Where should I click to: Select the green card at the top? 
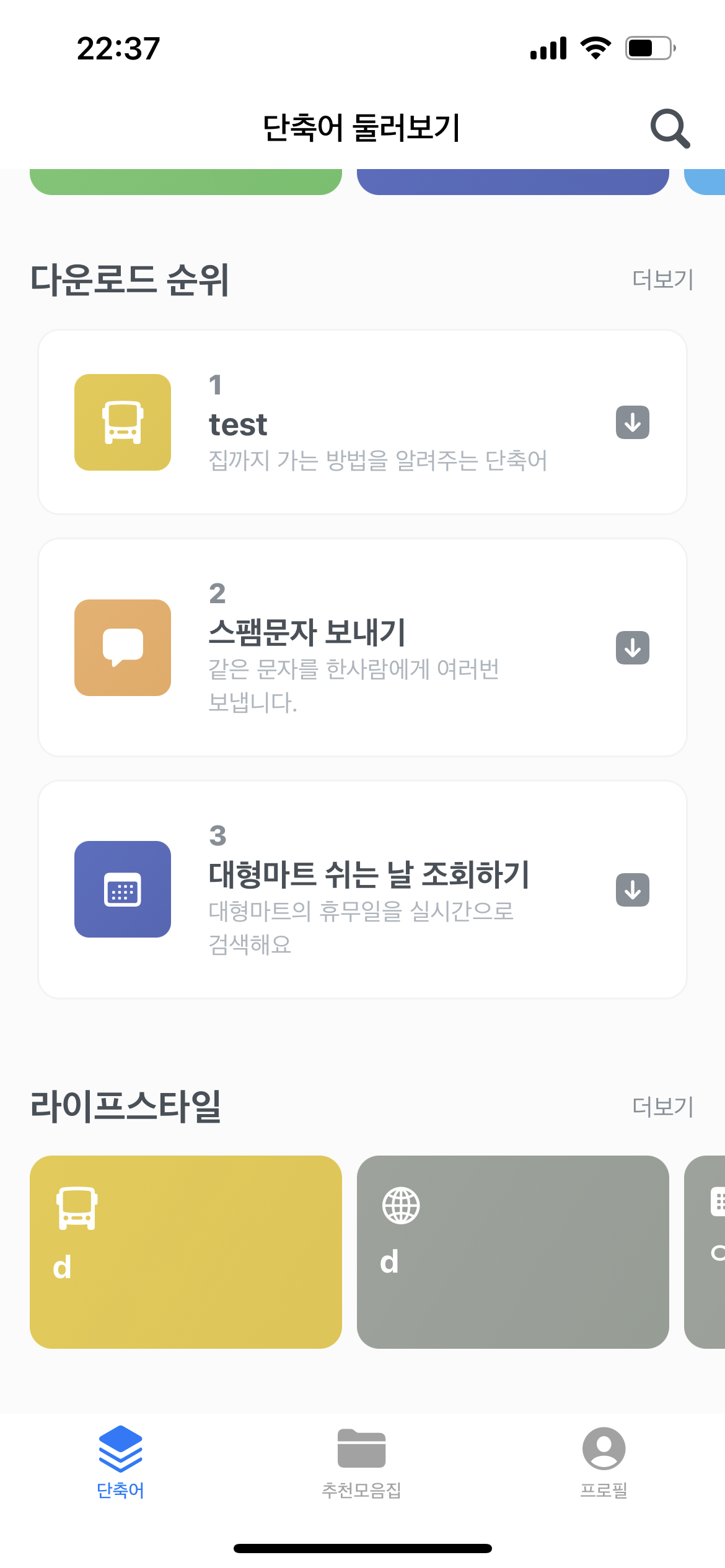click(186, 181)
